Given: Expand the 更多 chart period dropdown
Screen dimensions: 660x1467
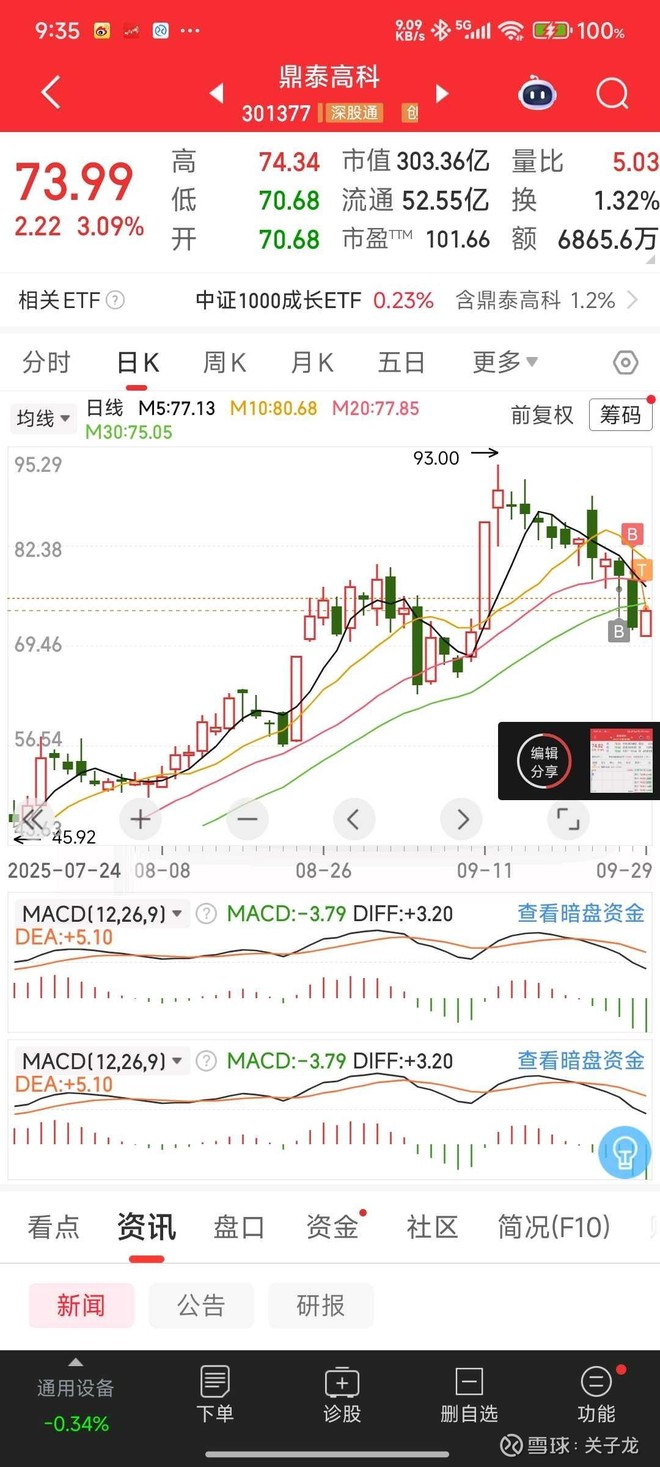Looking at the screenshot, I should [x=504, y=362].
